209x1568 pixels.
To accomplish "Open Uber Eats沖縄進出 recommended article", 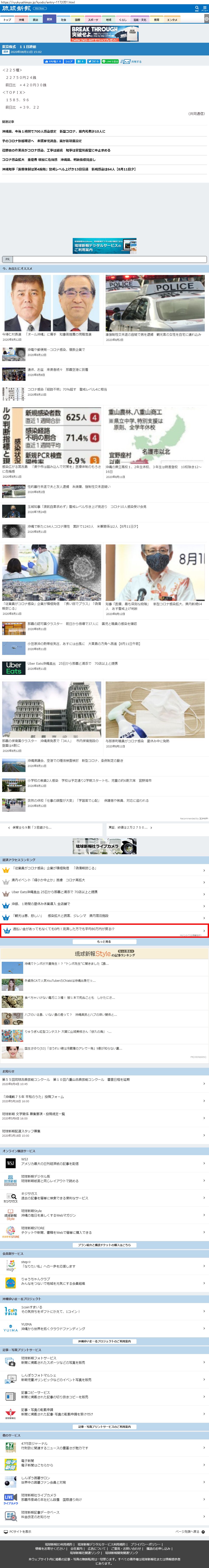I will pyautogui.click(x=72, y=663).
